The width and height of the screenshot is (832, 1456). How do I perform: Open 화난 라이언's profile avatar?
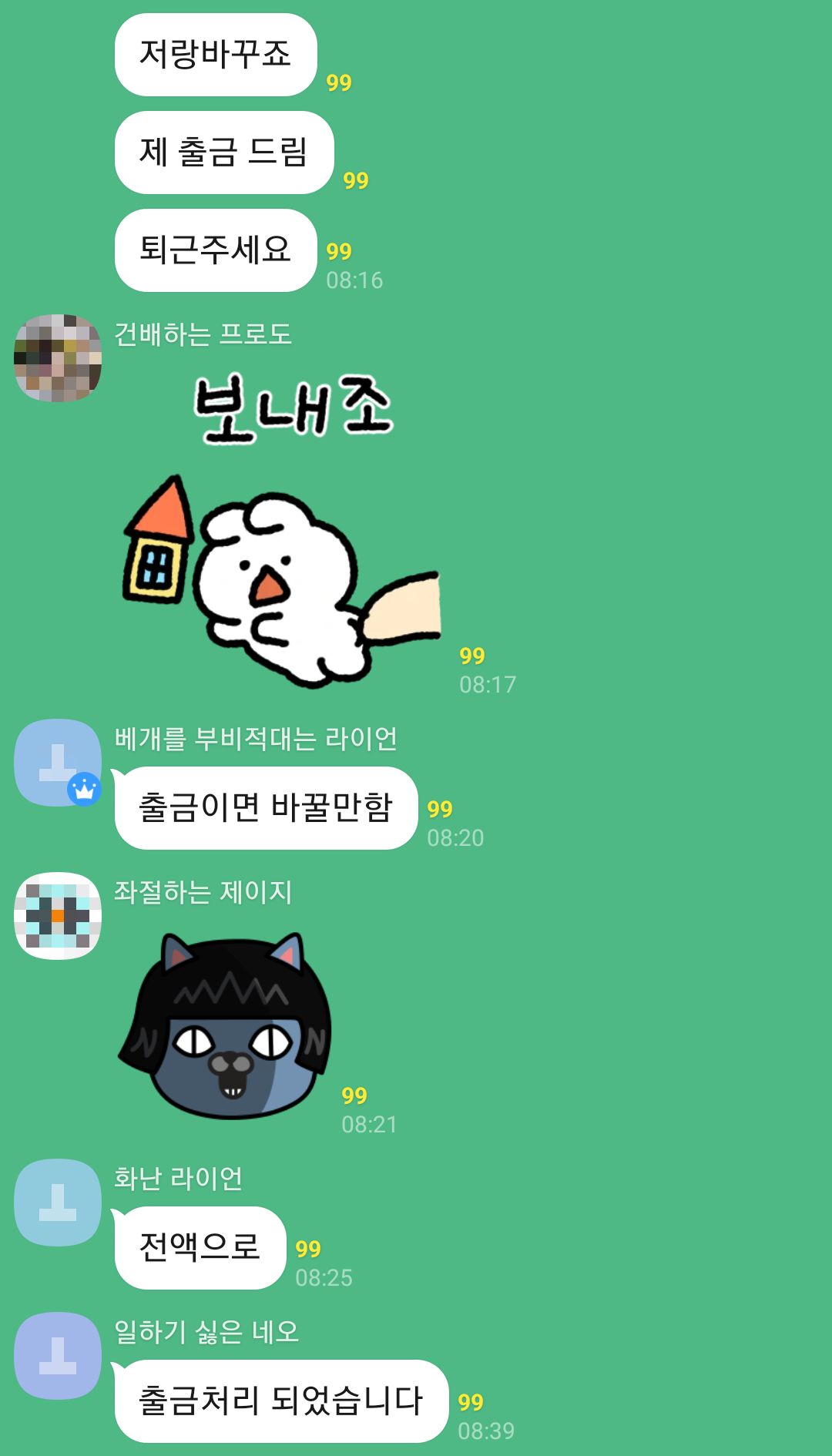[x=58, y=1203]
